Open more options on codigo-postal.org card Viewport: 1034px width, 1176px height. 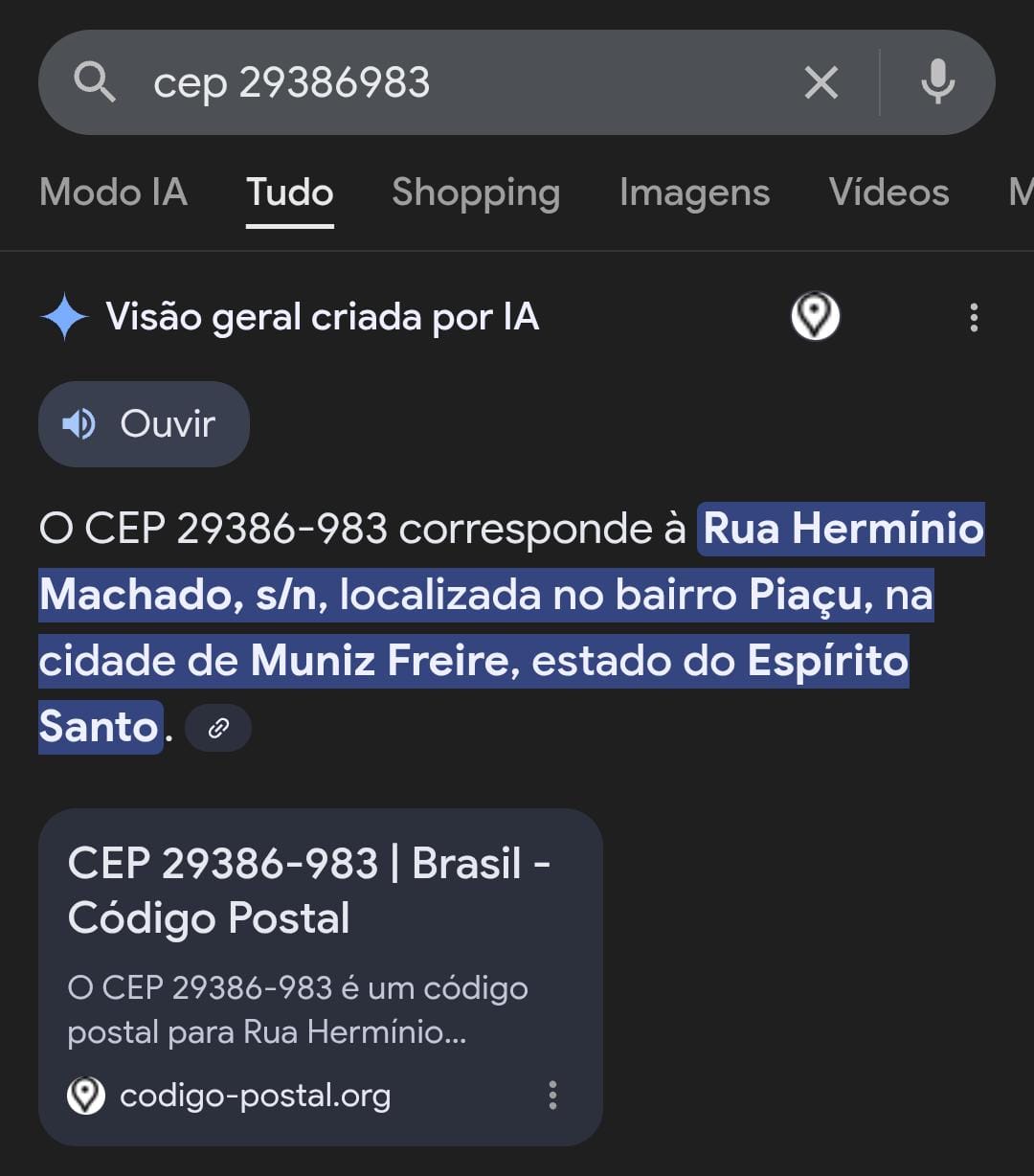coord(552,1096)
